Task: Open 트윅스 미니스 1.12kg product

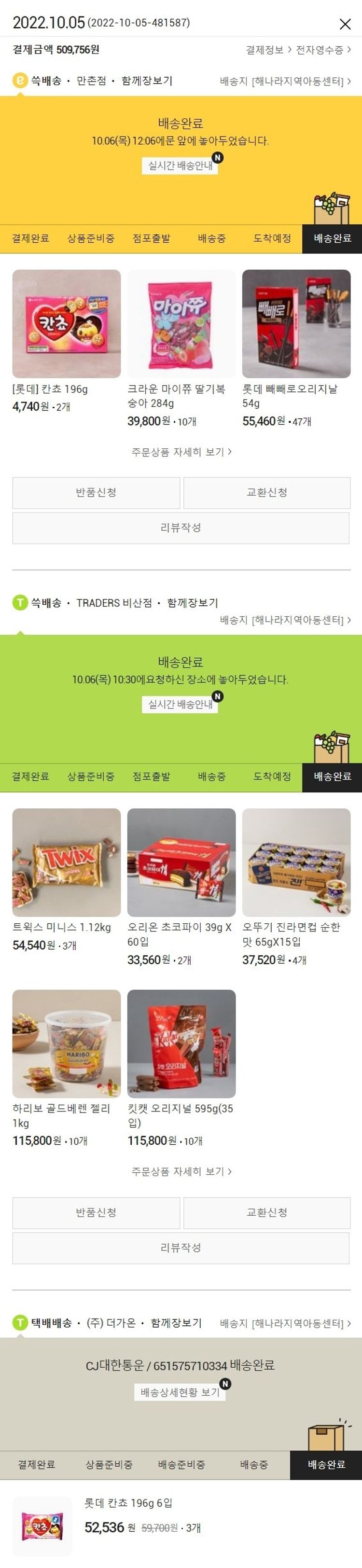Action: pyautogui.click(x=66, y=862)
